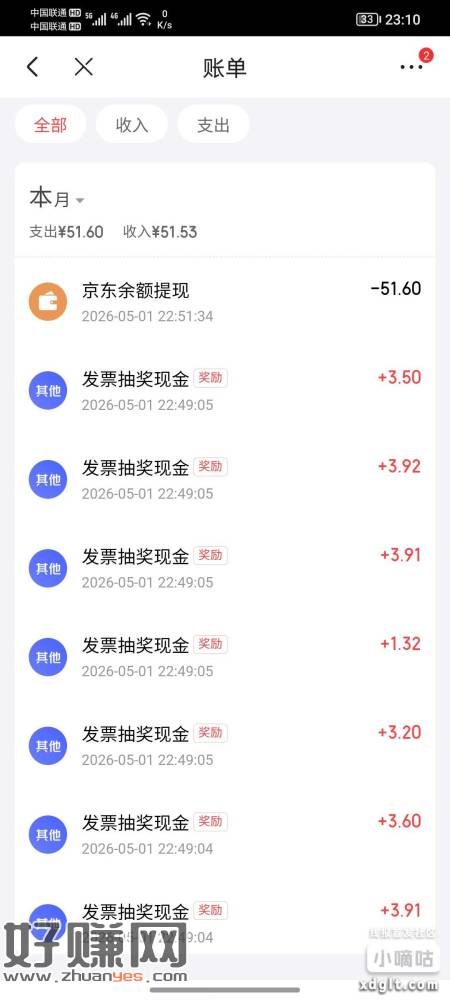
Task: View details of the +3.20 reward
Action: coord(225,745)
